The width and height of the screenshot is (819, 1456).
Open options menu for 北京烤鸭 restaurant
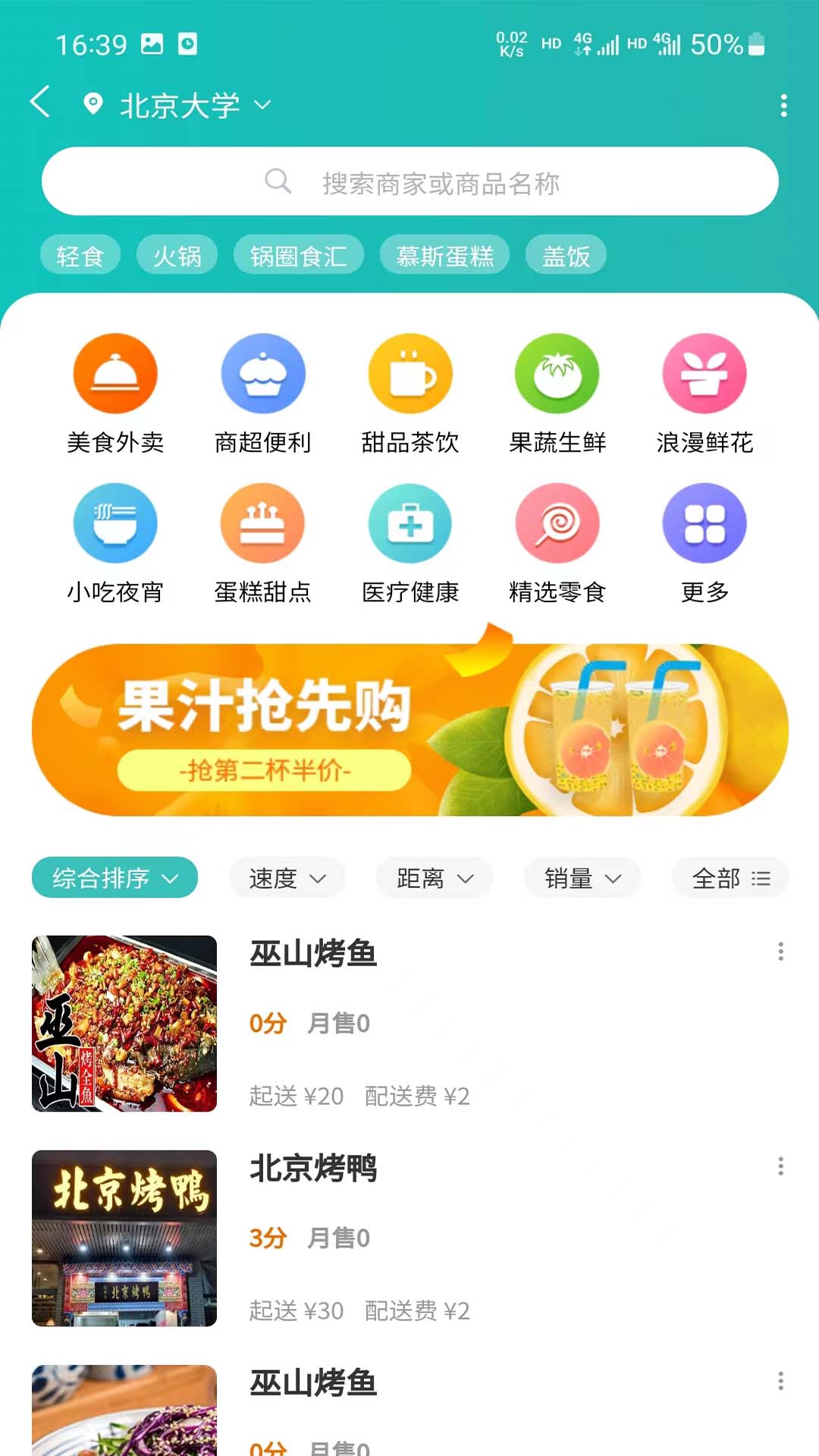coord(780,1166)
